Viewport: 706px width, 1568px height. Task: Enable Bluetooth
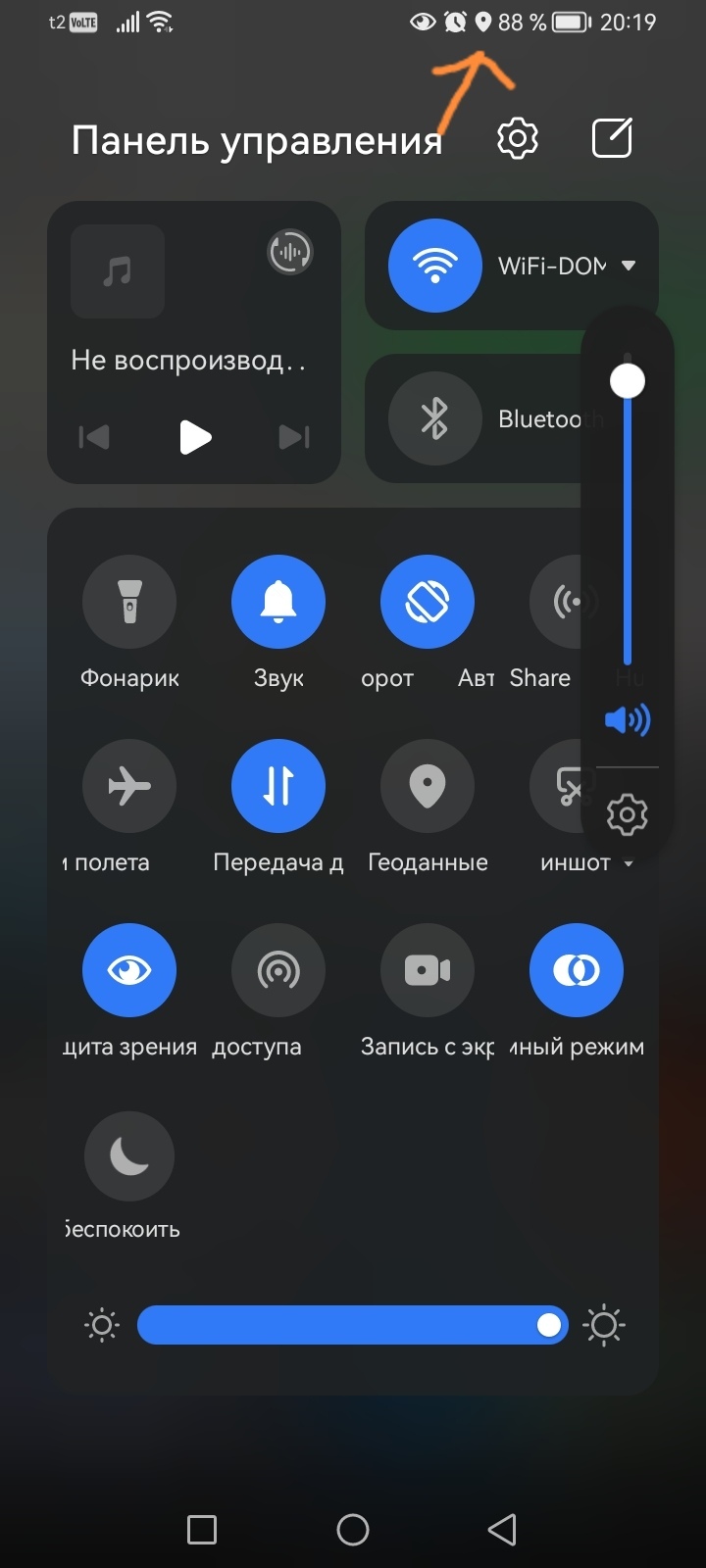pyautogui.click(x=435, y=418)
